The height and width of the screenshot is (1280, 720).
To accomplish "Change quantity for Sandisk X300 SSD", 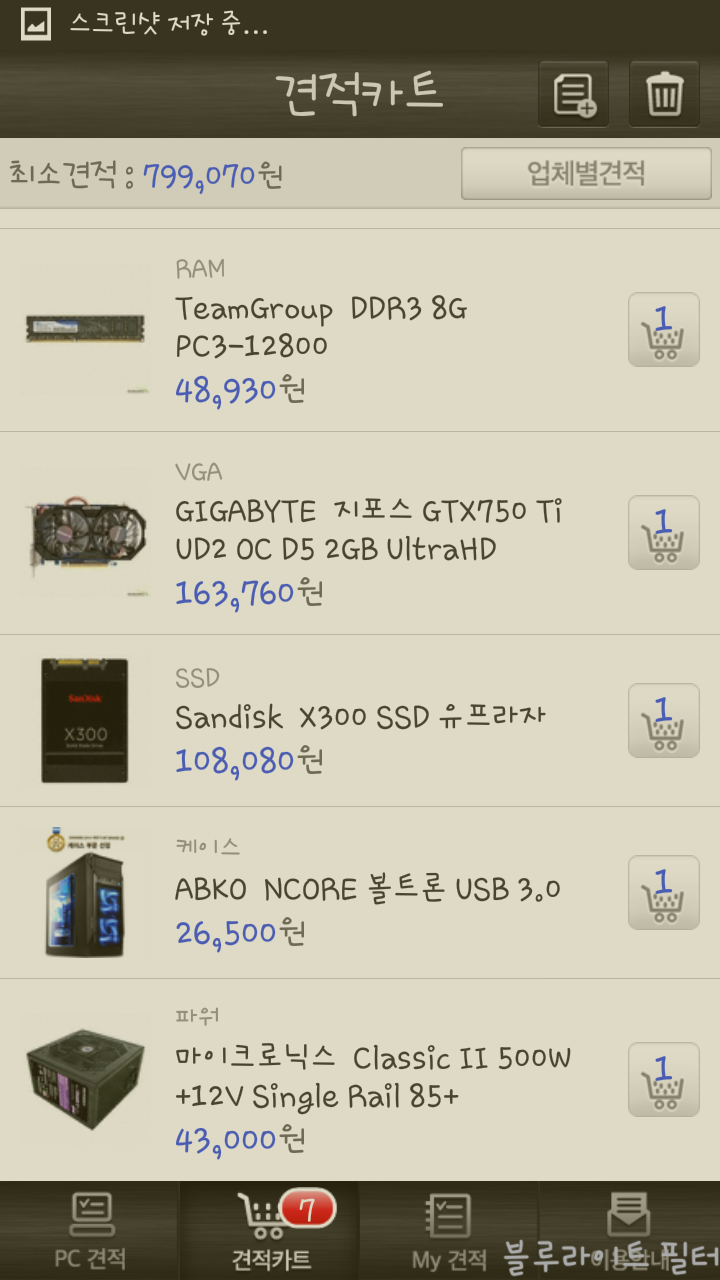I will point(664,720).
